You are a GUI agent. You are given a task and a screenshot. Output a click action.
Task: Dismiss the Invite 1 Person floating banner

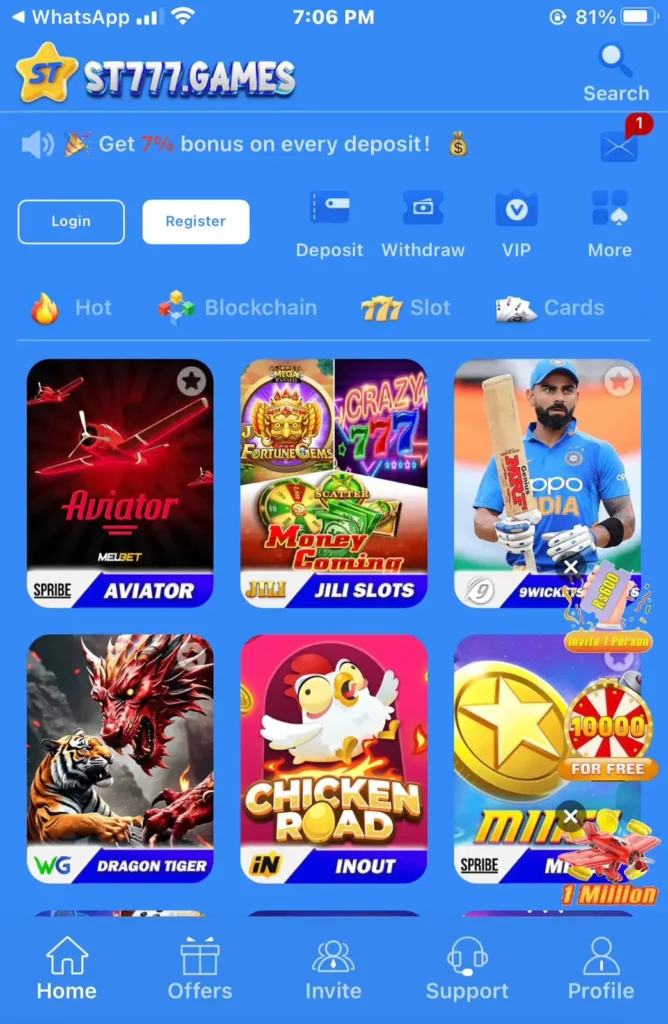tap(570, 567)
